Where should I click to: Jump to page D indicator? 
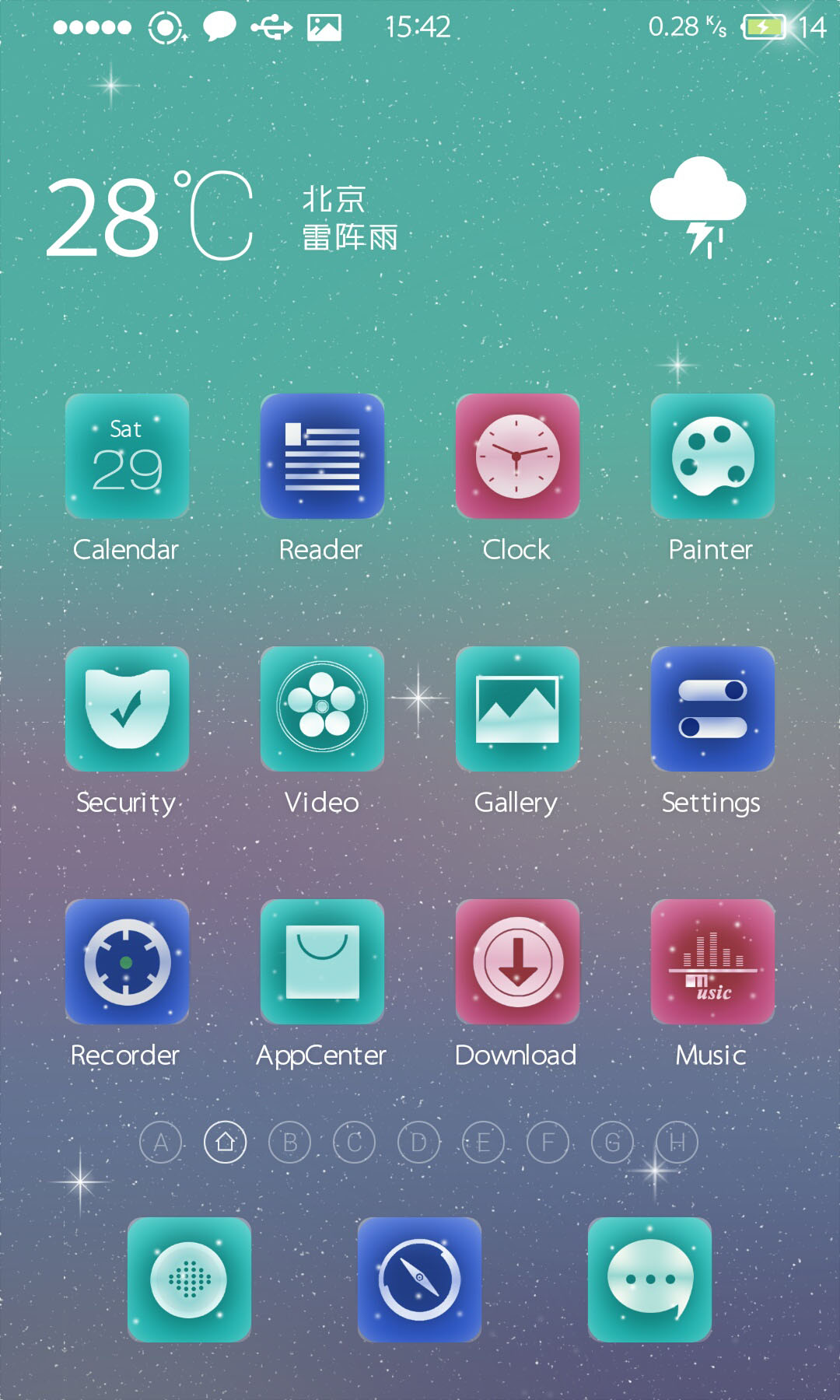[x=419, y=1143]
